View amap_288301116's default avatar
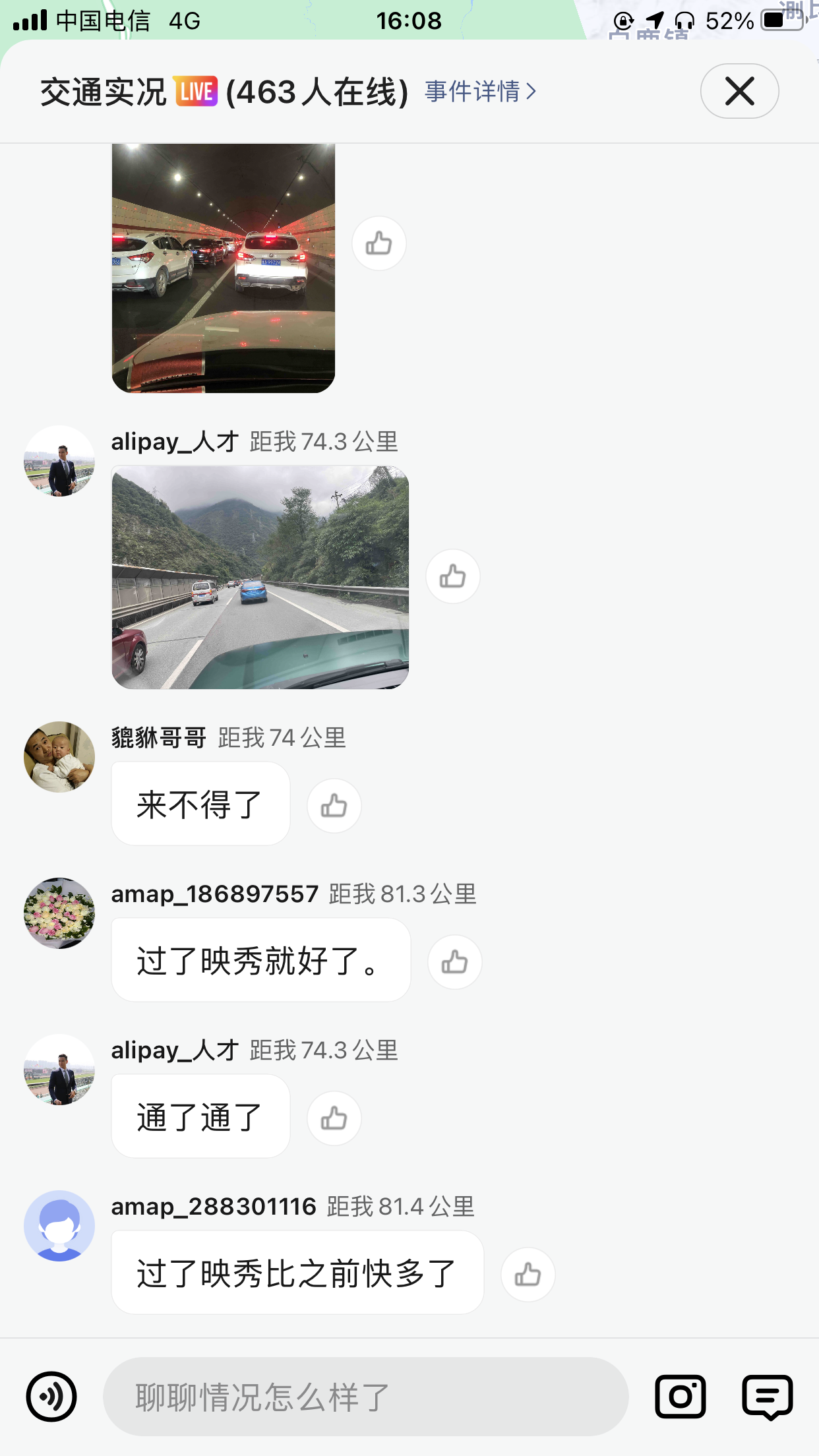 coord(59,1225)
